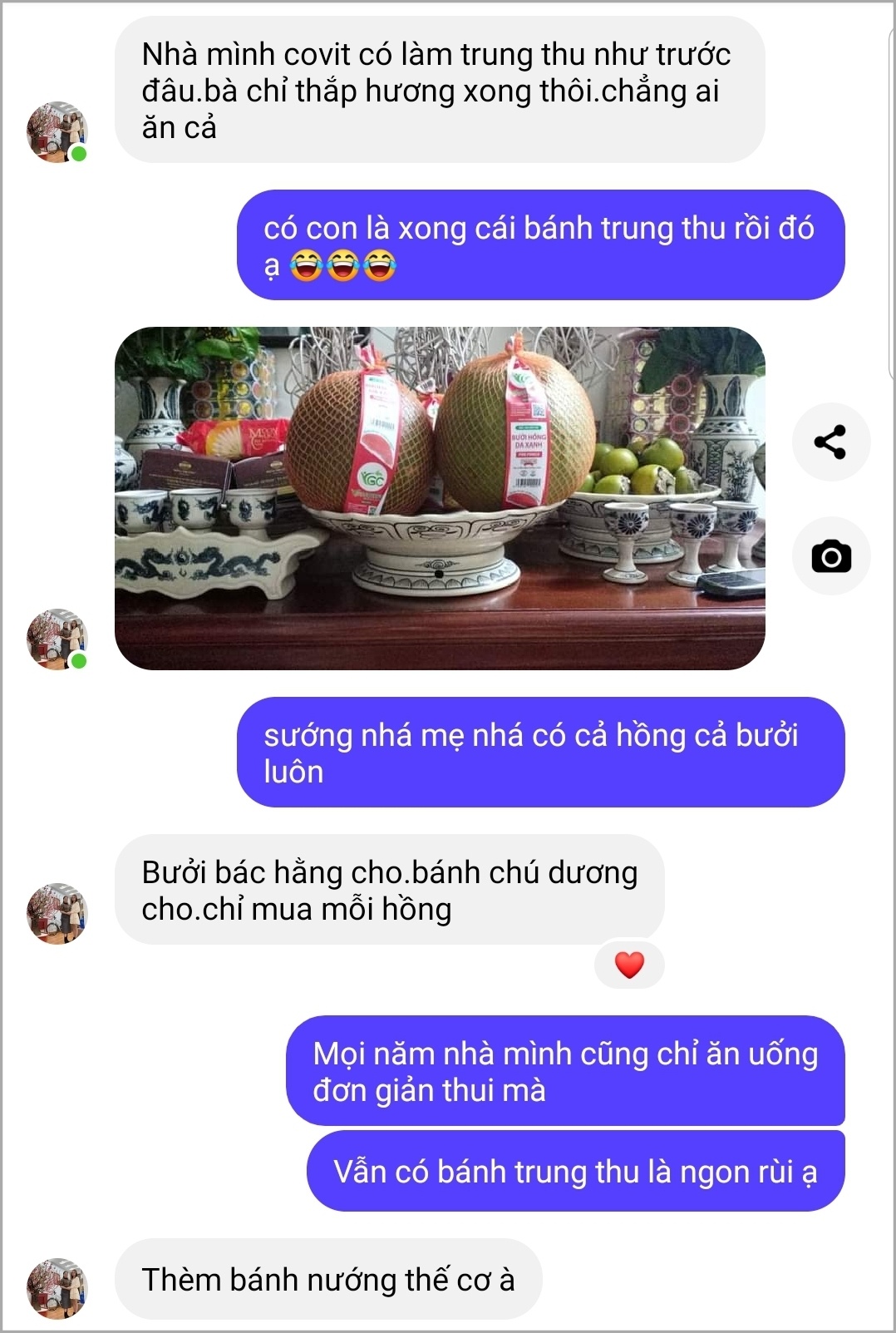This screenshot has width=896, height=1333.
Task: Open the pomelo photo in chat
Action: point(439,498)
